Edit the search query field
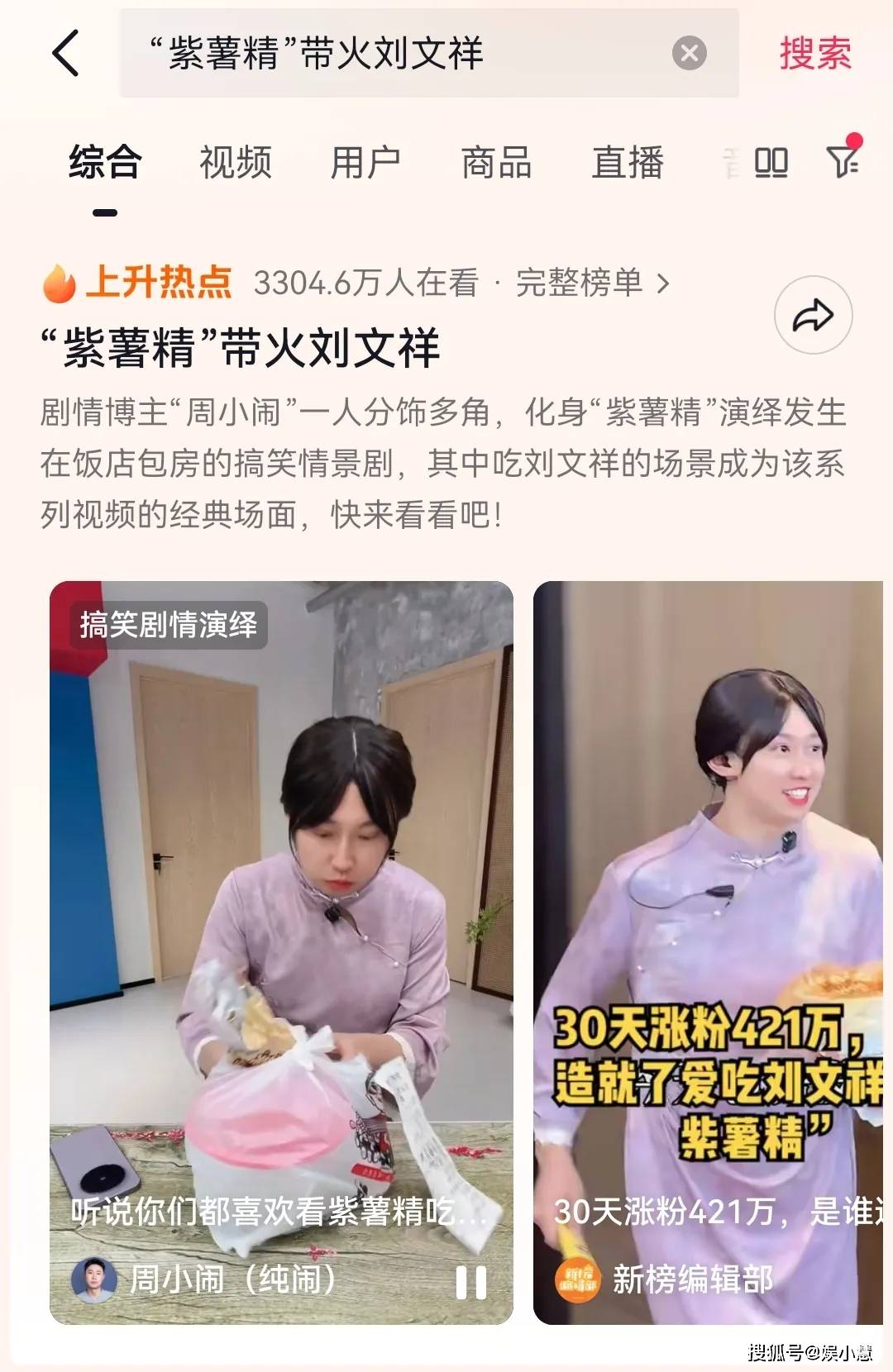Image resolution: width=893 pixels, height=1372 pixels. [x=397, y=54]
